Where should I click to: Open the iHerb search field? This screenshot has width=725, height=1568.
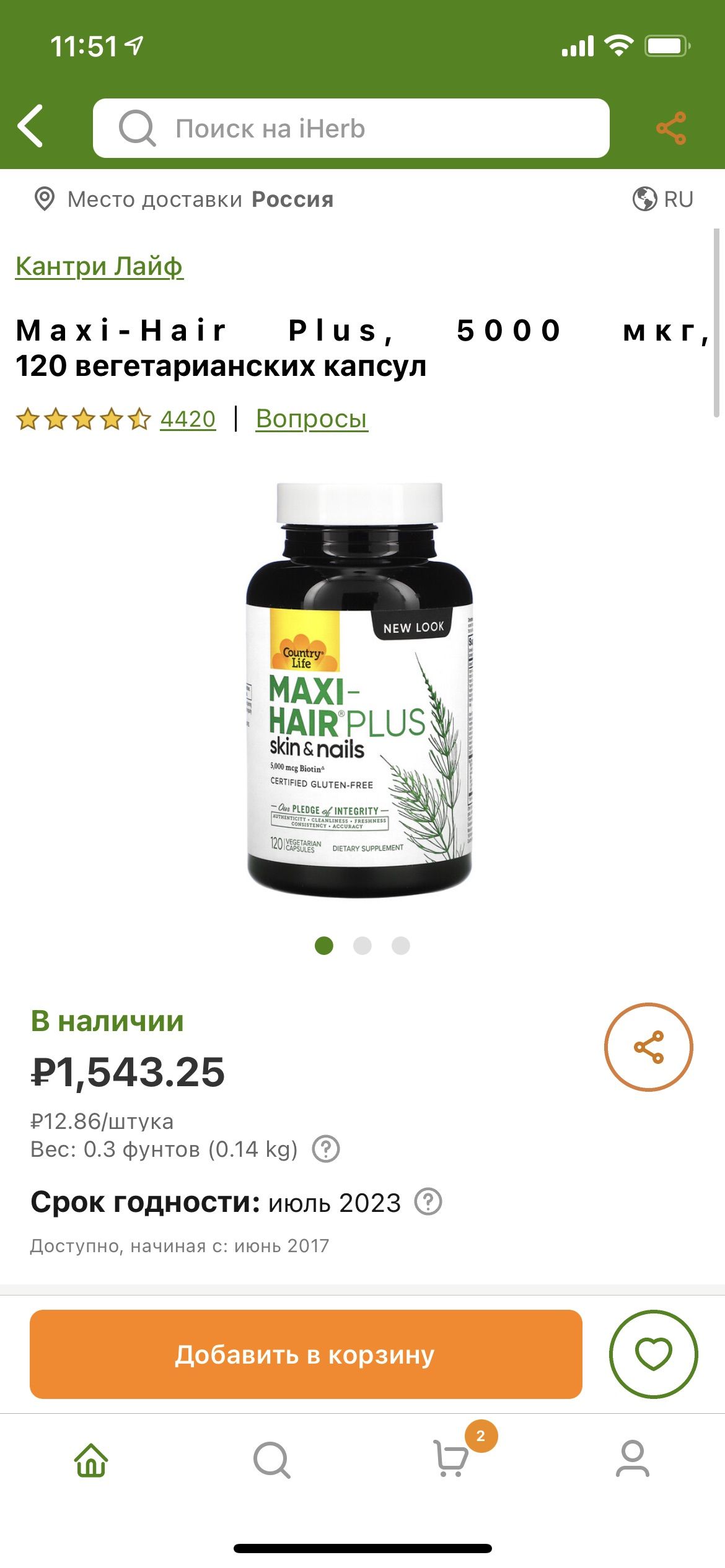351,128
